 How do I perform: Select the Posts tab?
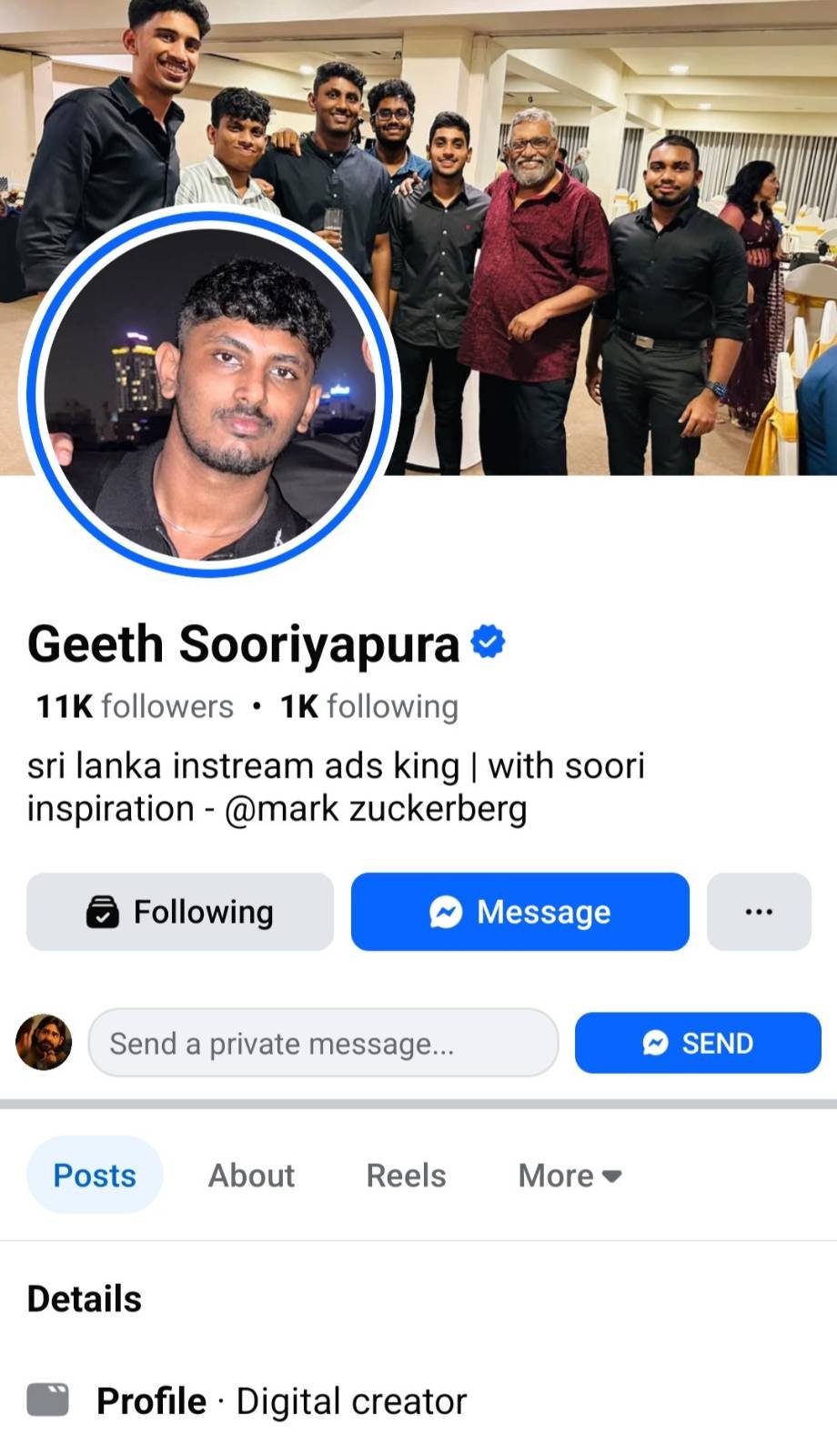95,1175
